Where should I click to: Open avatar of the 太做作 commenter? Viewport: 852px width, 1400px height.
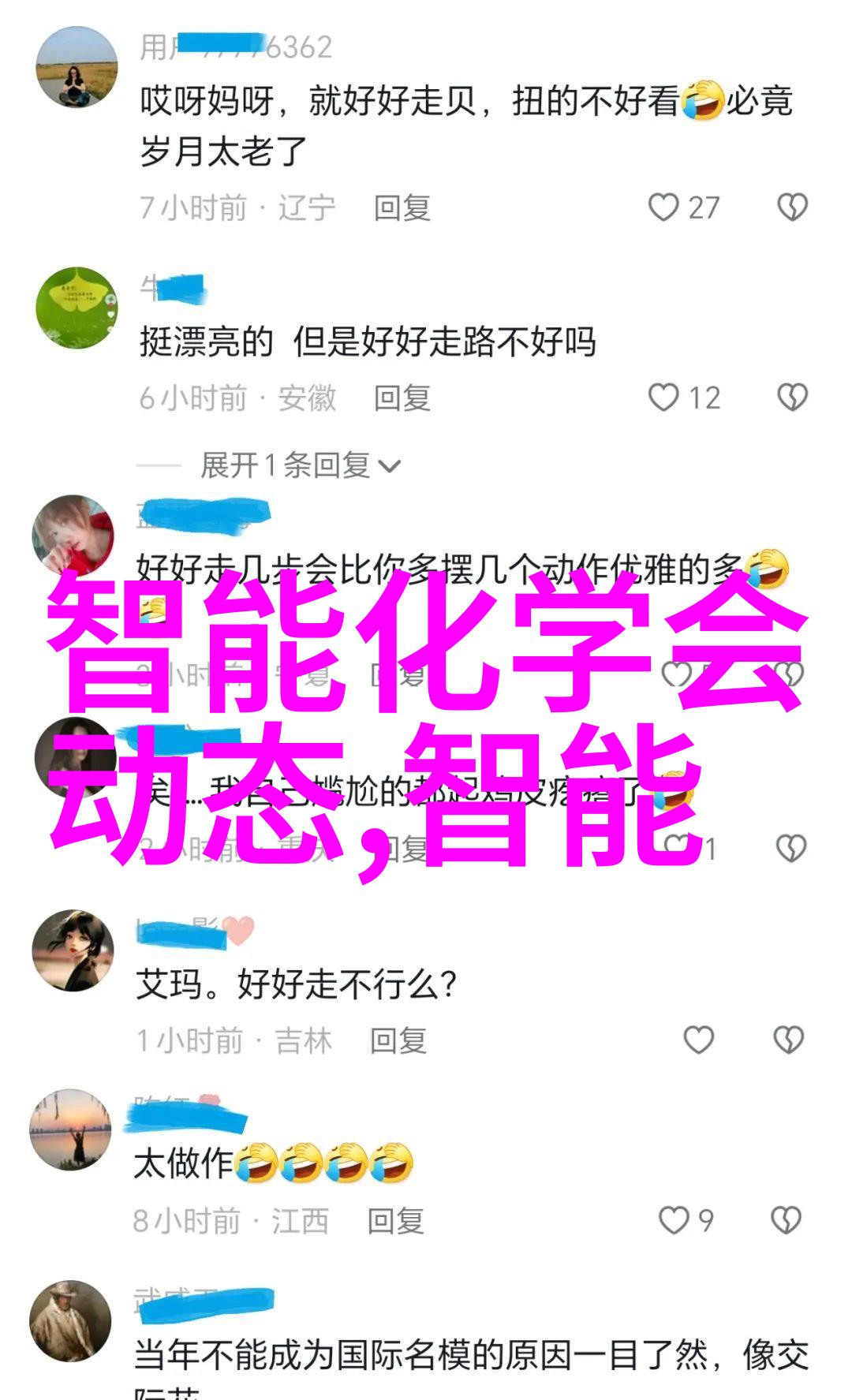71,1129
